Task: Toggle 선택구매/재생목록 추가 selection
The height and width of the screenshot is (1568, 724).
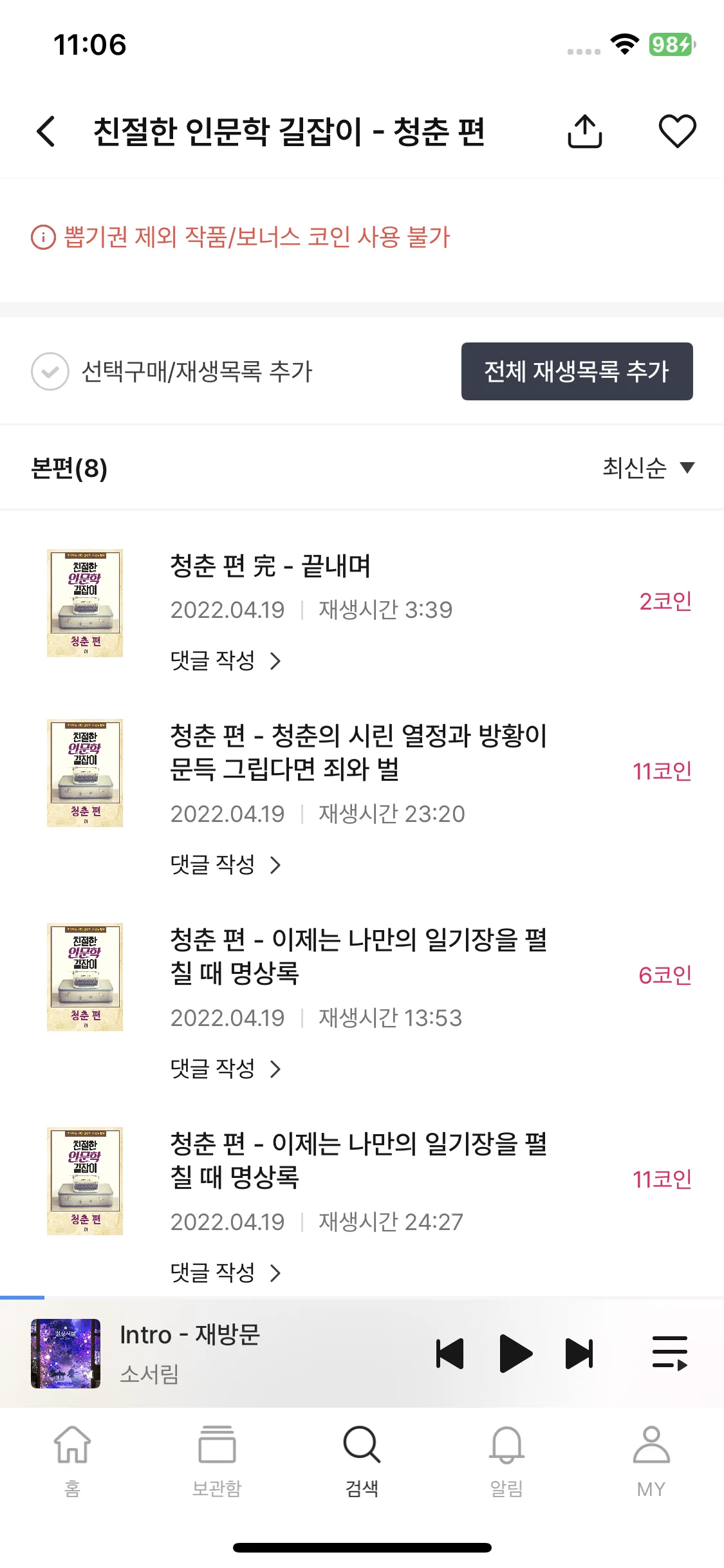Action: point(50,371)
